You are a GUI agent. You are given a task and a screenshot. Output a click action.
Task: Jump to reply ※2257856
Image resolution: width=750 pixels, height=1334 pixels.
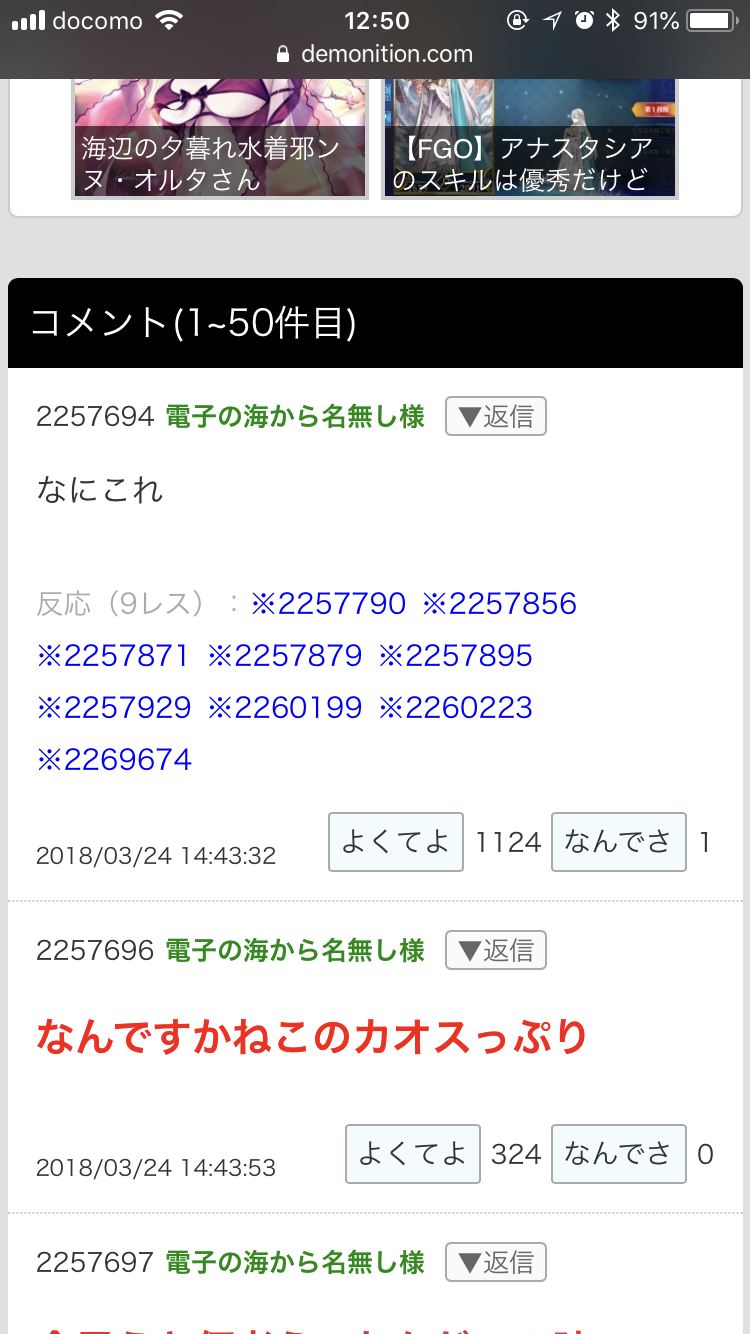coord(499,604)
